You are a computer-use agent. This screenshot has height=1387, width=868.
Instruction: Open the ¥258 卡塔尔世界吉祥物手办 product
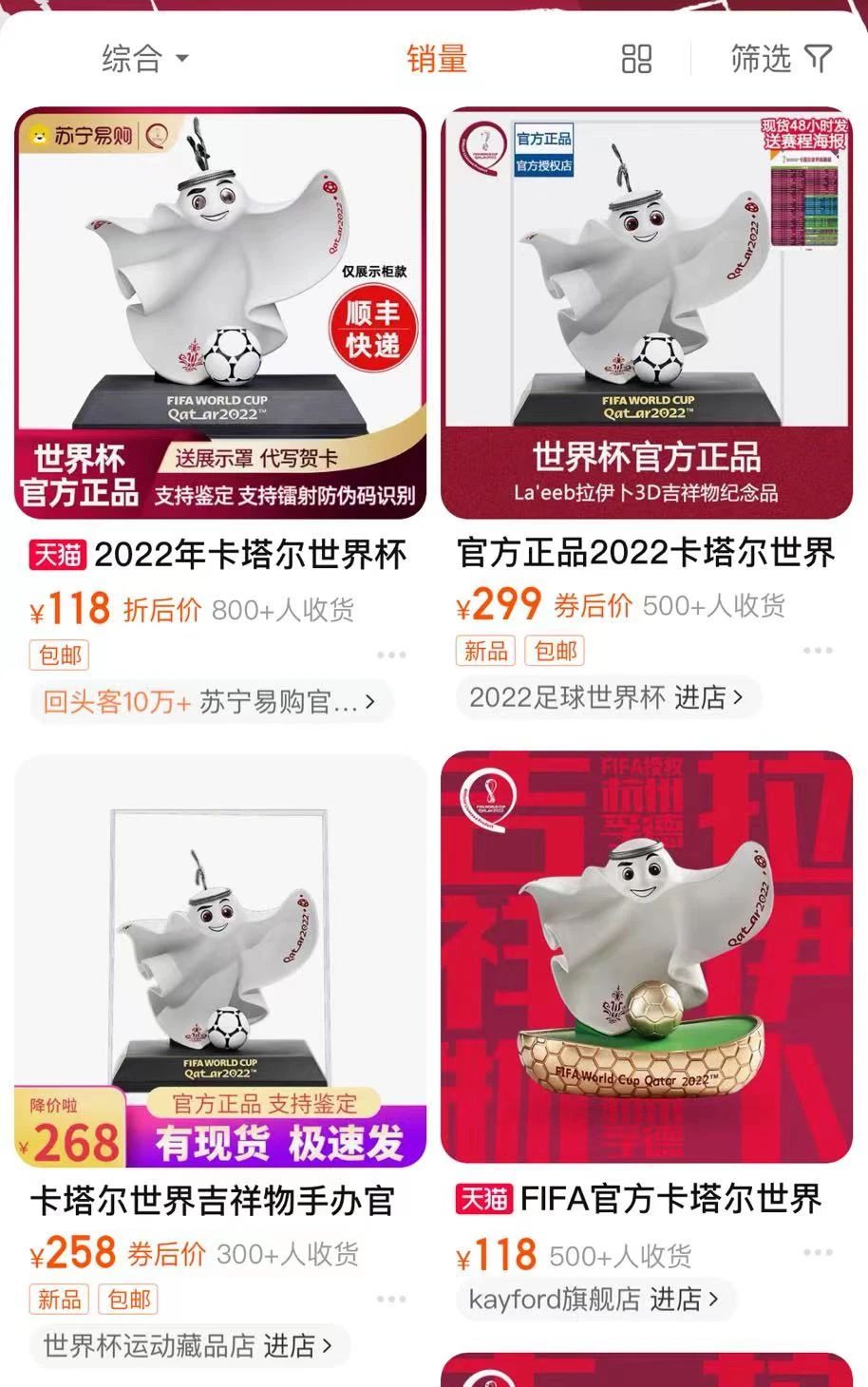(x=220, y=959)
